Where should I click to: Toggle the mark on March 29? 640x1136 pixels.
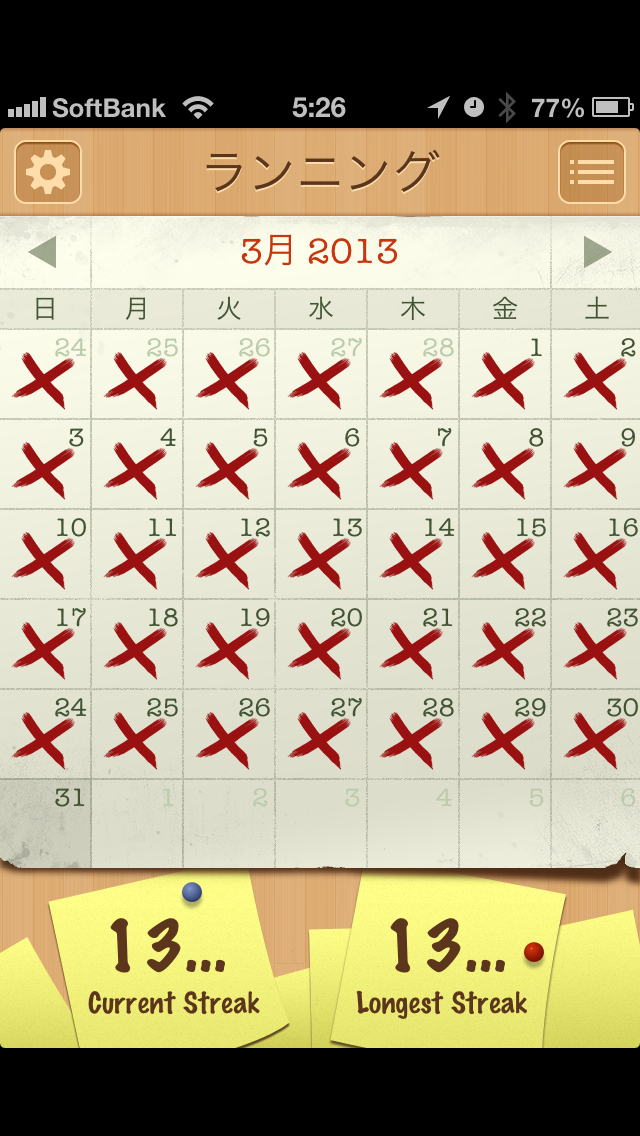click(x=505, y=735)
